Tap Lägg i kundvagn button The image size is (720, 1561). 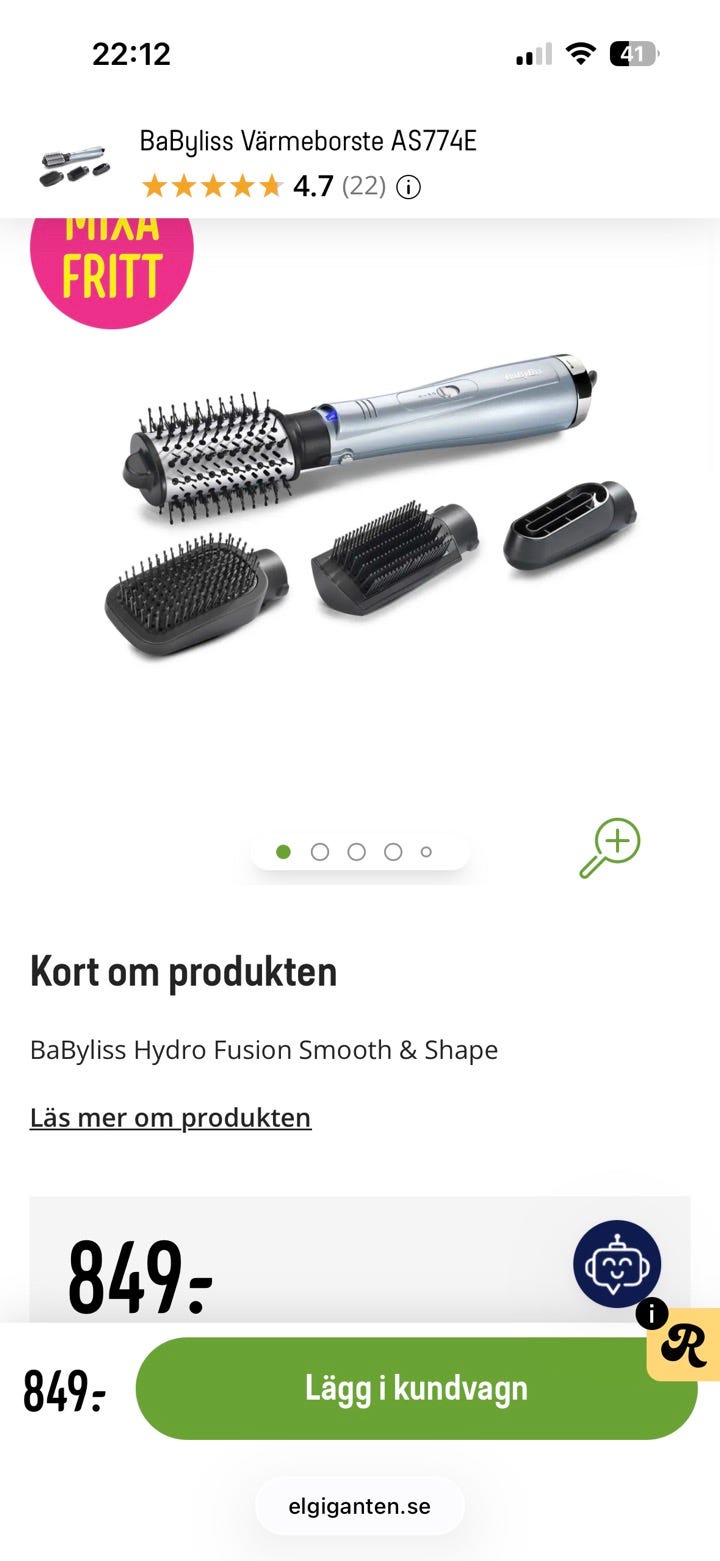point(416,1388)
